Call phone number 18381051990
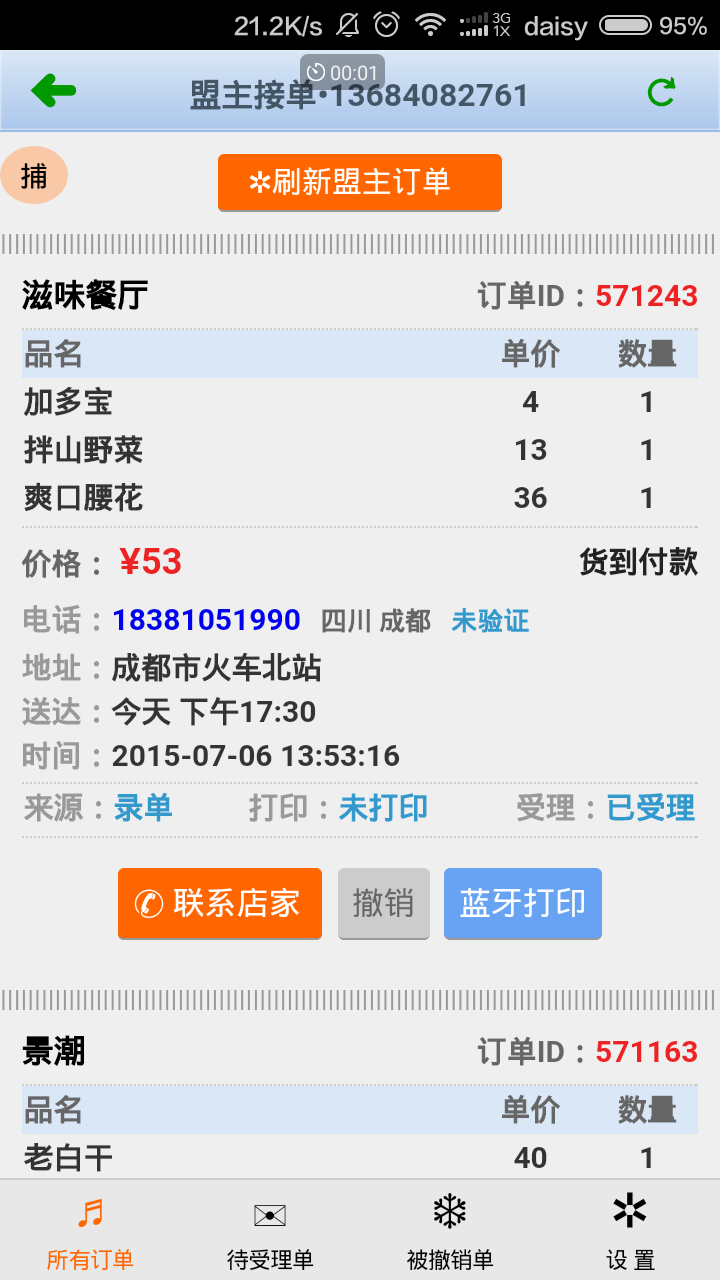The width and height of the screenshot is (720, 1280). pyautogui.click(x=207, y=620)
